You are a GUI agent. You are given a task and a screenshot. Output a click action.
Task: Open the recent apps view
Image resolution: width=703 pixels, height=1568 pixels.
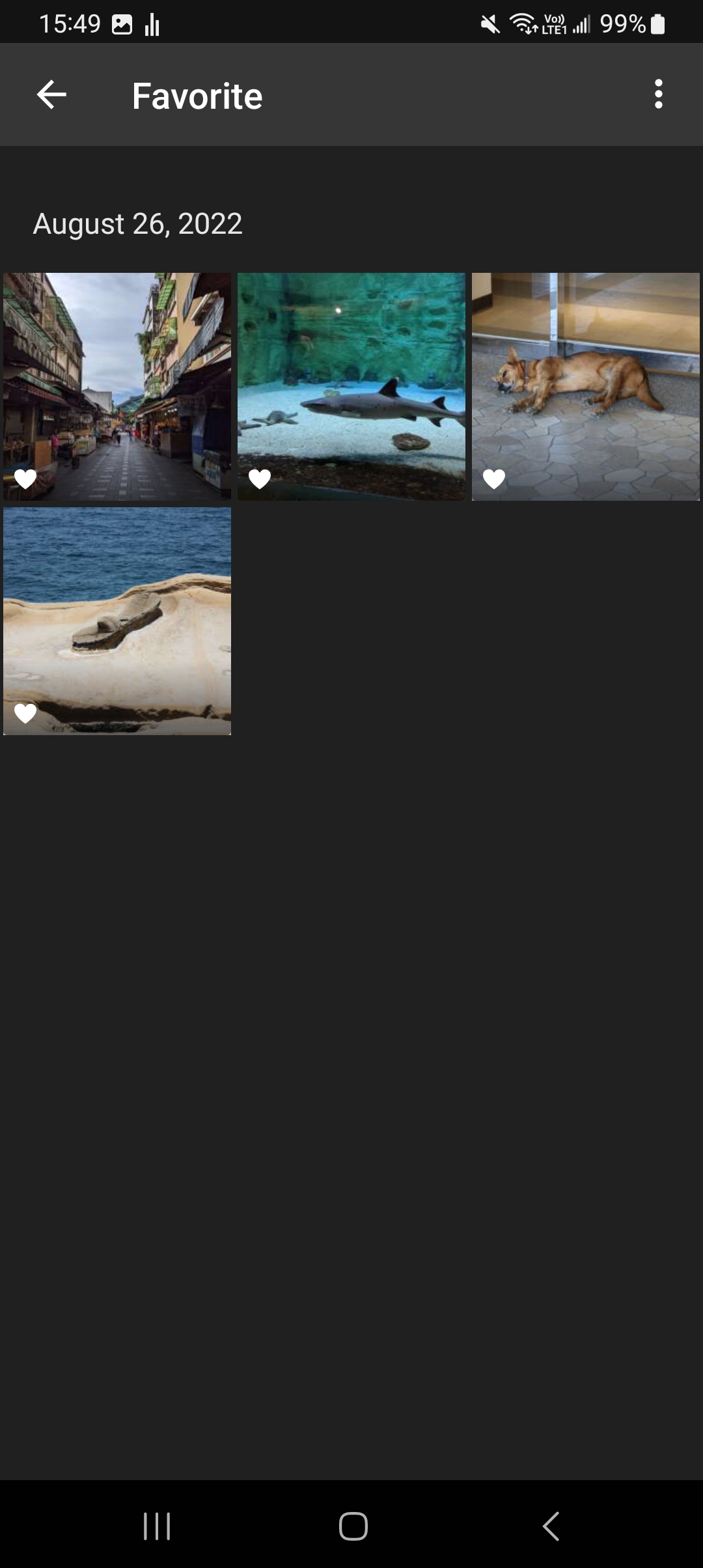[157, 1526]
